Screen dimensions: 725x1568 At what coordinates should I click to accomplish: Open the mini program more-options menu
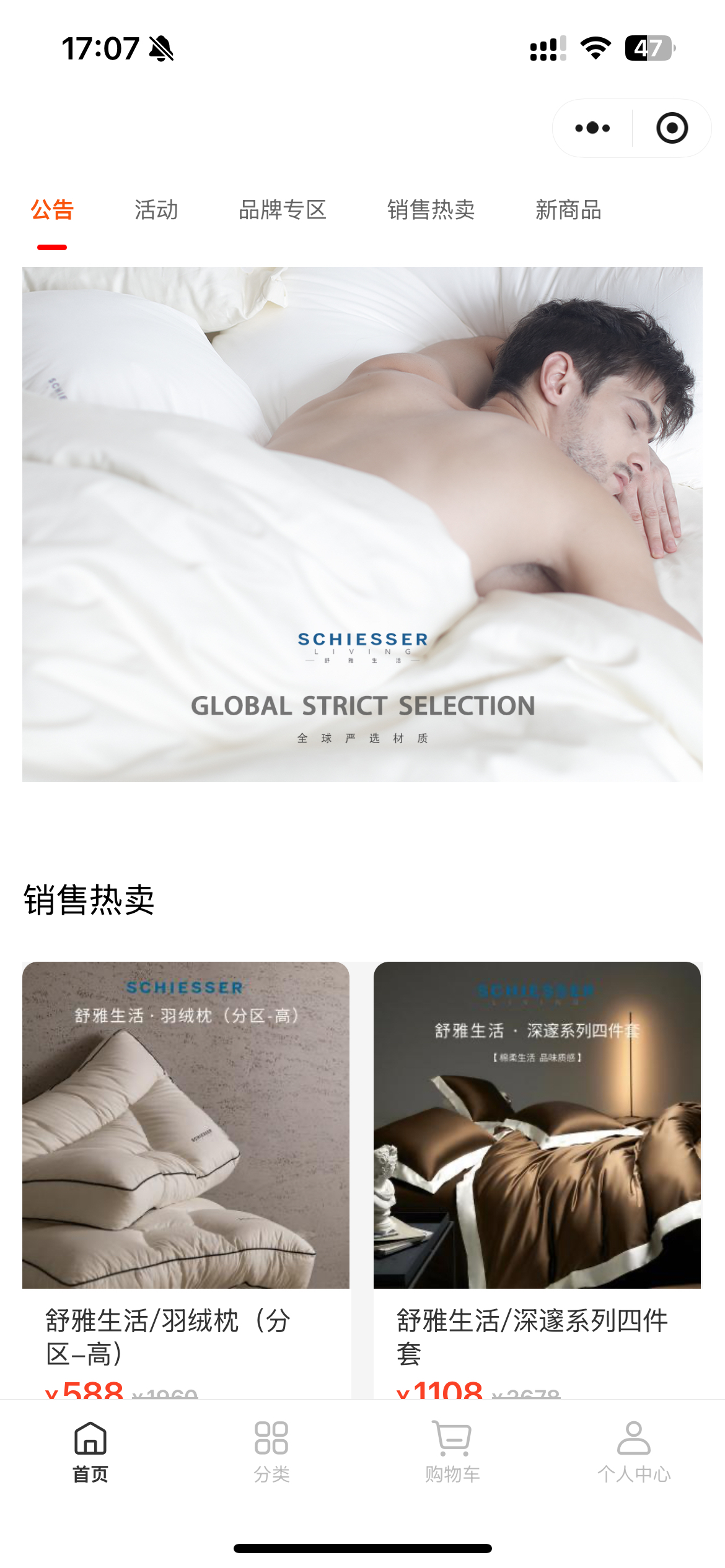click(592, 128)
